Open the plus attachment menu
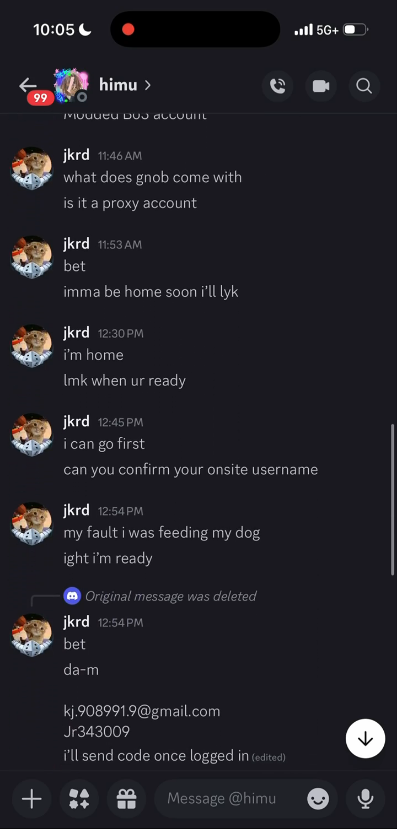 coord(32,799)
